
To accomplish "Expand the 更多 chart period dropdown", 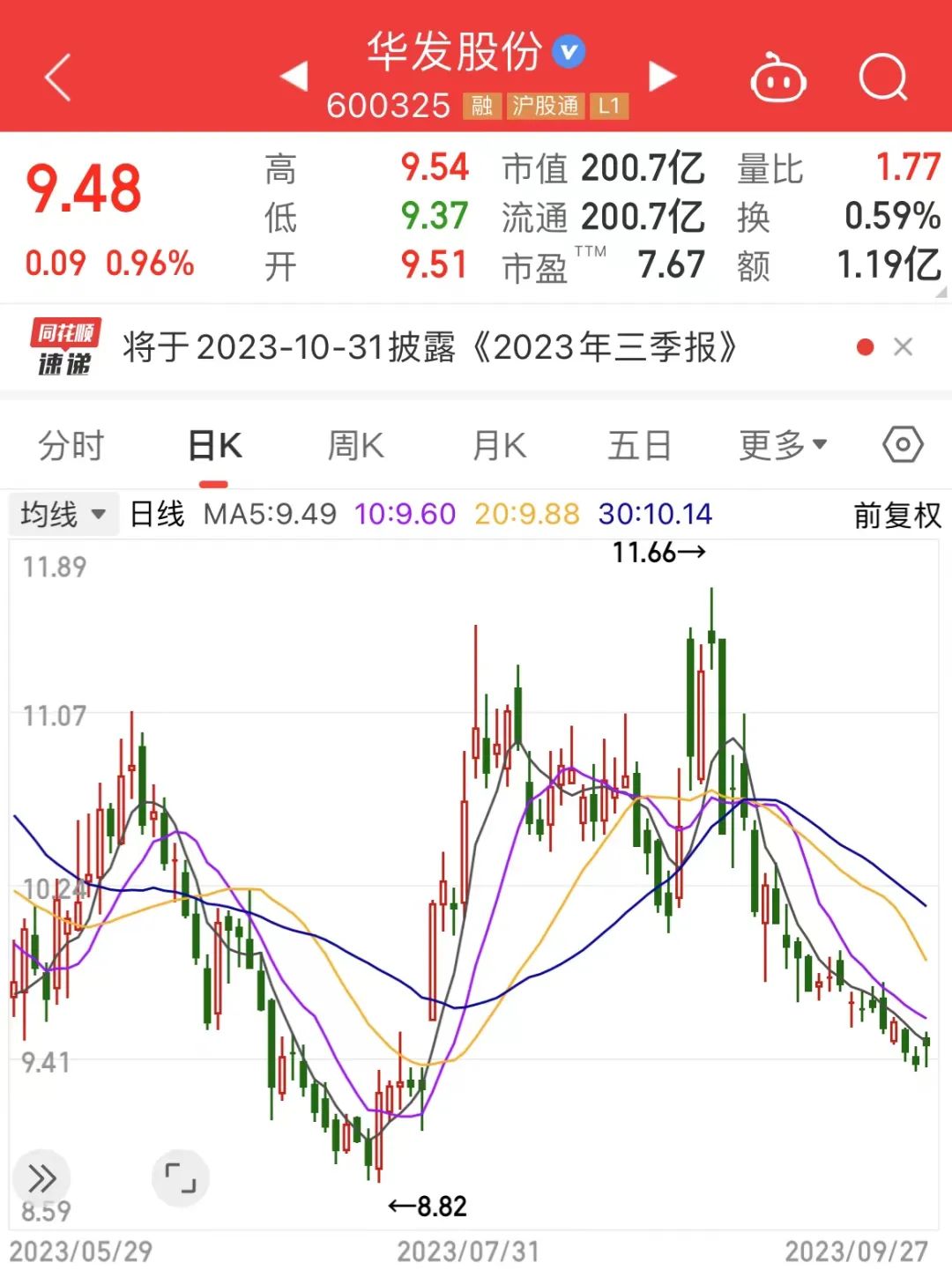I will pyautogui.click(x=783, y=446).
